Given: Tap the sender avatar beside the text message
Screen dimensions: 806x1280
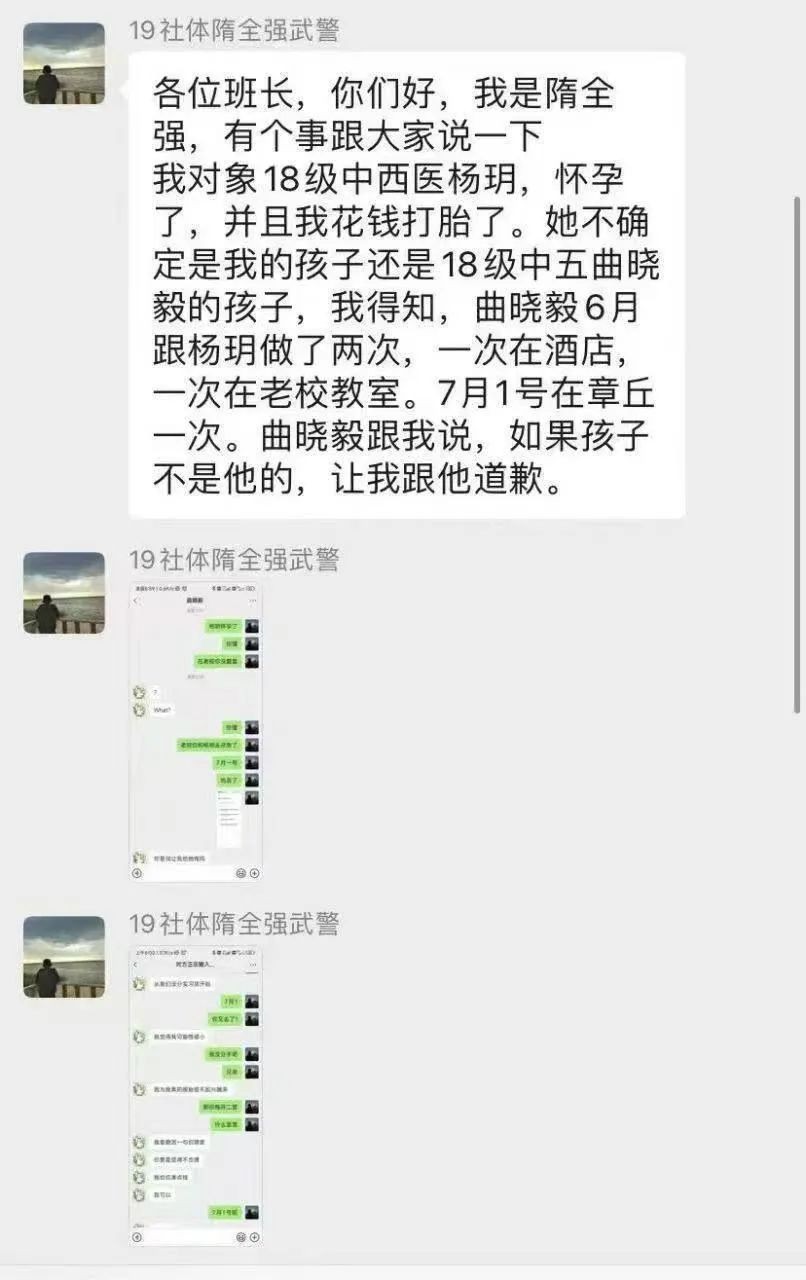Looking at the screenshot, I should [64, 64].
